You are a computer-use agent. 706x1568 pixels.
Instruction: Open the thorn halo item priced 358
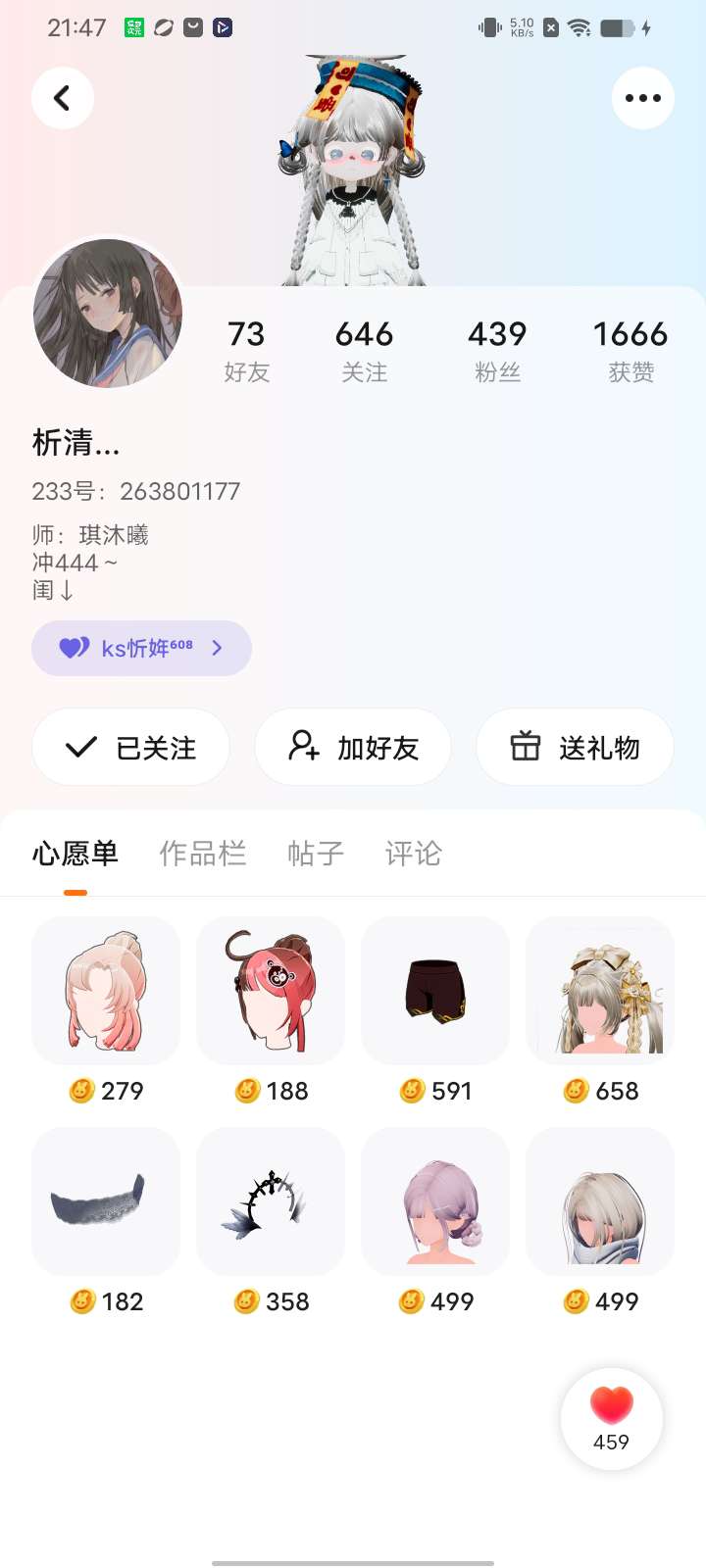click(271, 1201)
